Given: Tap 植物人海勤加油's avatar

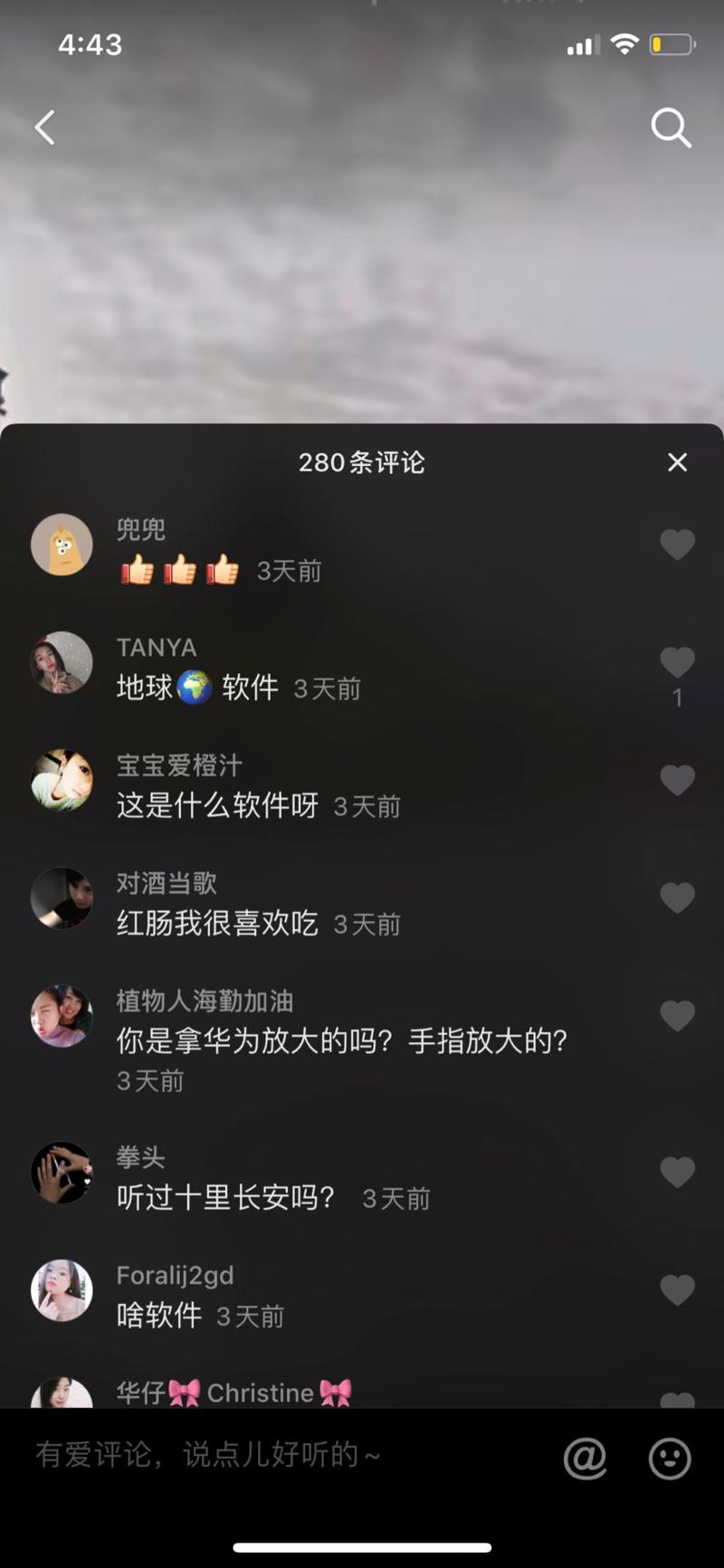Looking at the screenshot, I should [x=62, y=1015].
